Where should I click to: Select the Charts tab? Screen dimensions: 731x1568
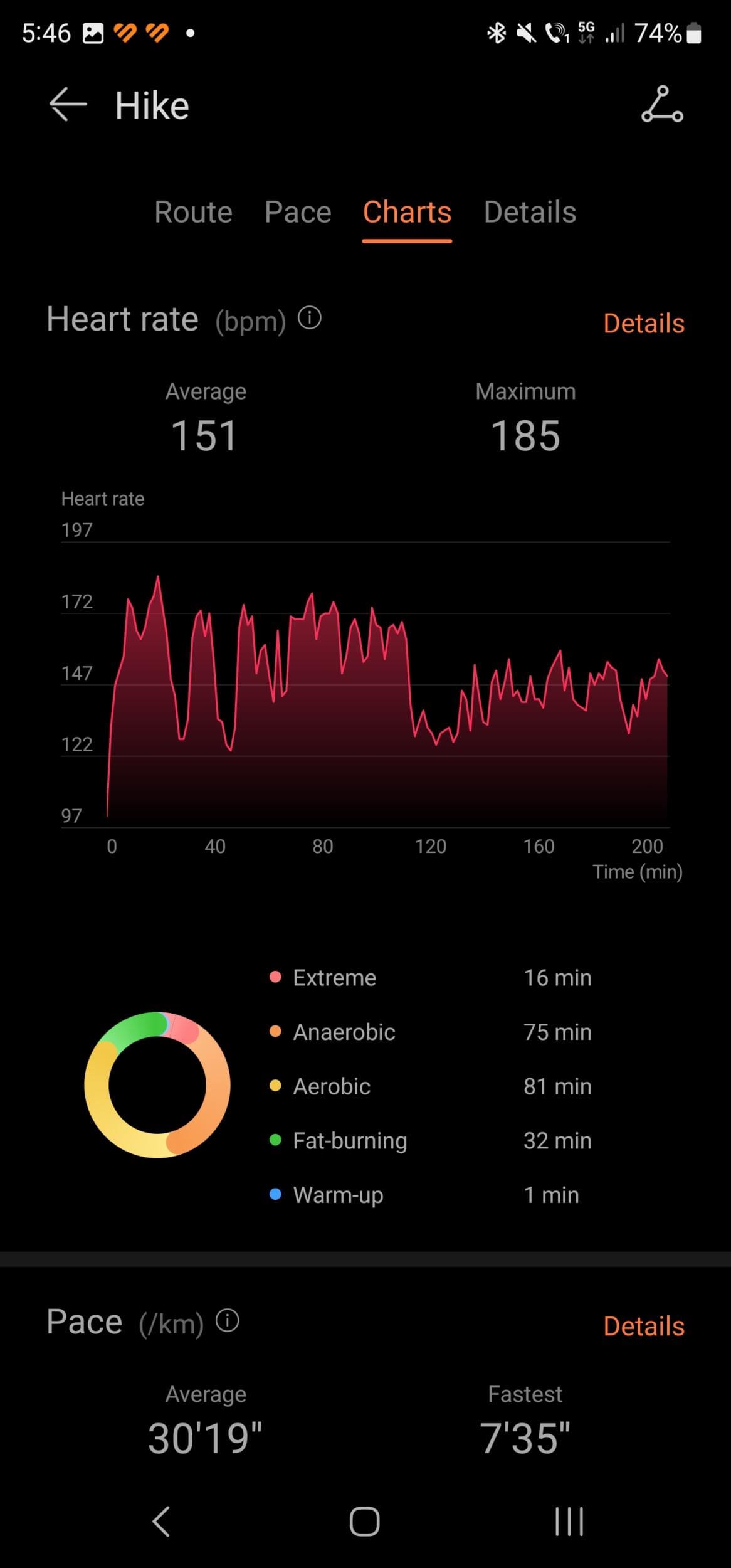tap(407, 212)
